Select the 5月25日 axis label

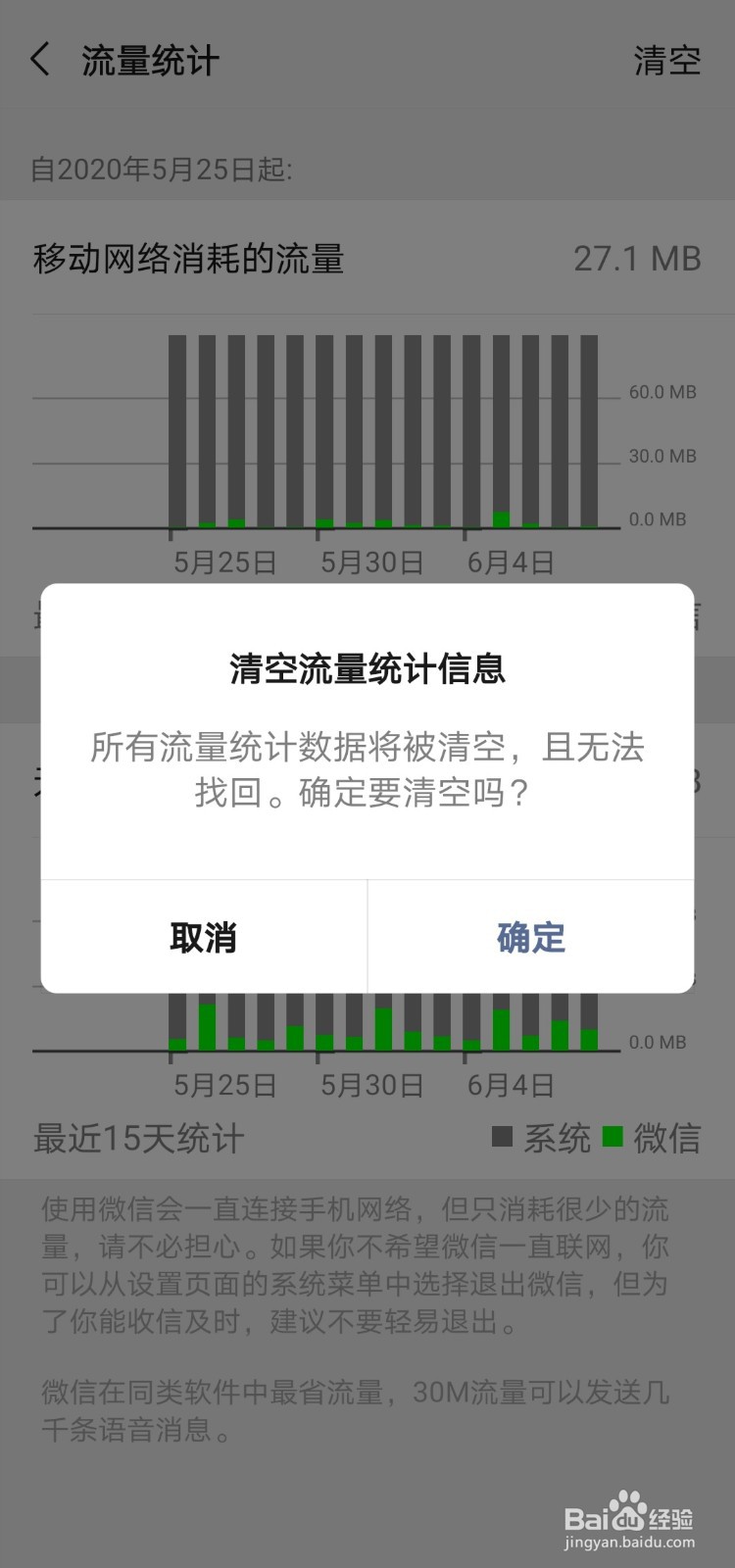coord(223,563)
